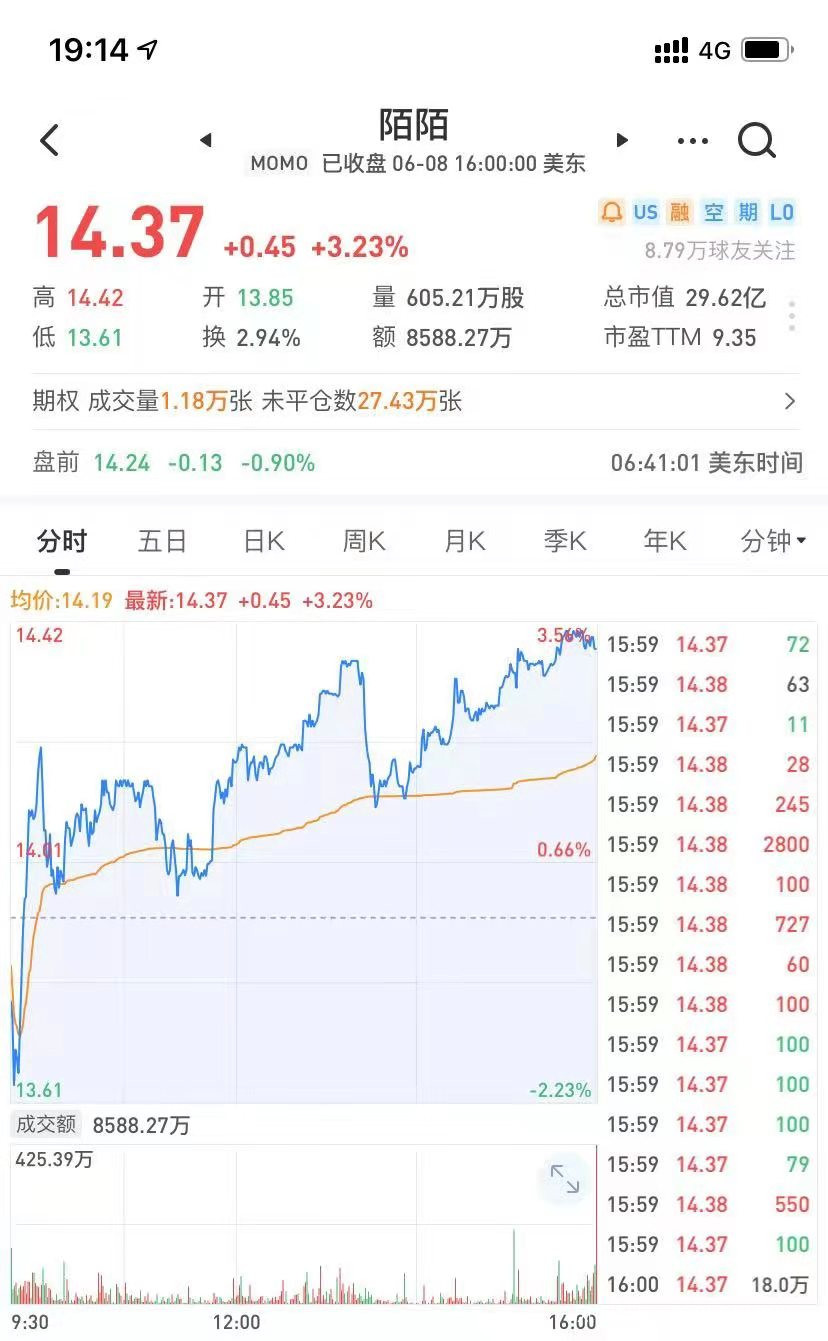Go back with the top-left arrow

pyautogui.click(x=50, y=141)
